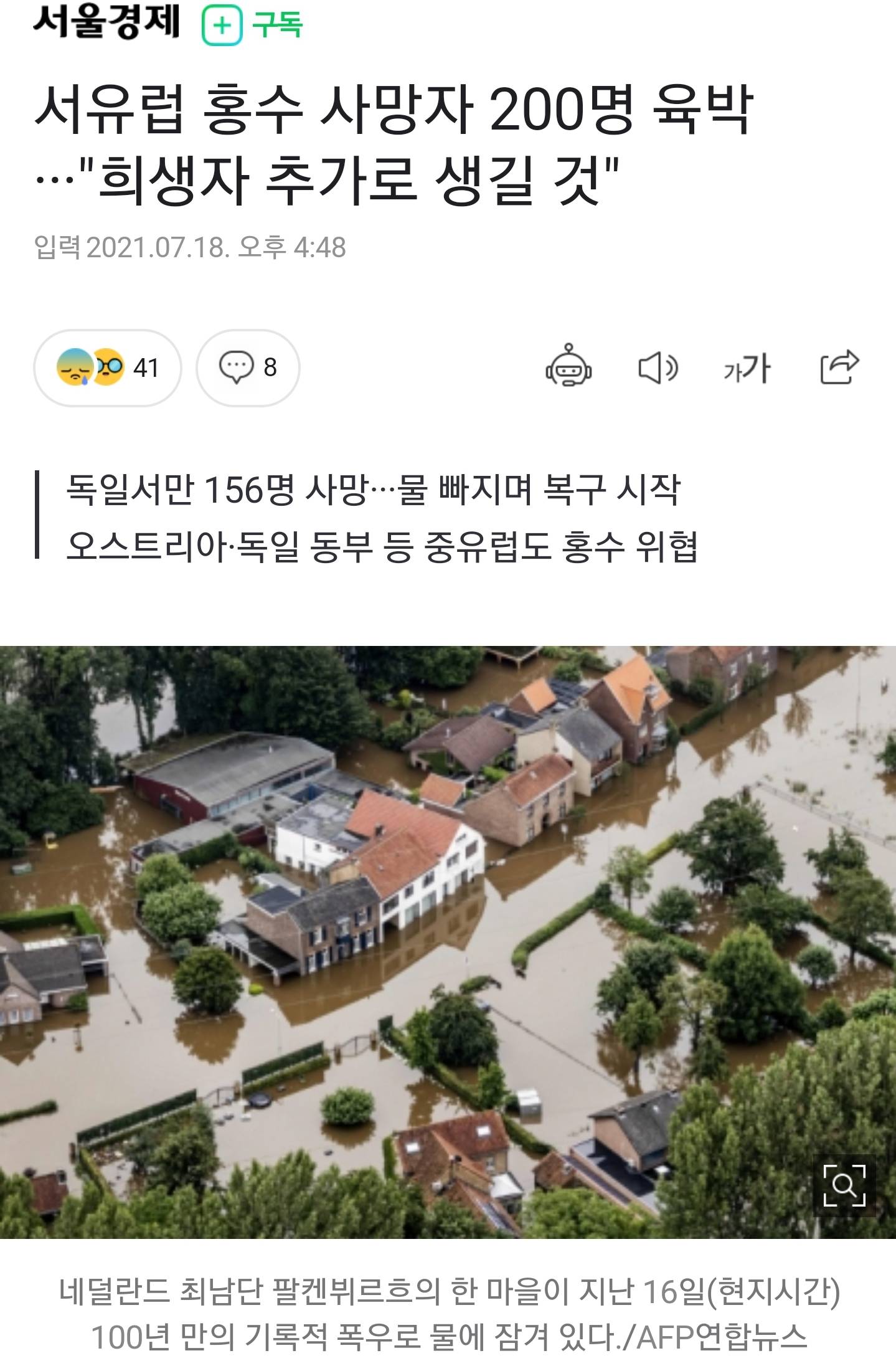Open the 서울경제 publisher page
This screenshot has height=1371, width=896.
[x=106, y=22]
